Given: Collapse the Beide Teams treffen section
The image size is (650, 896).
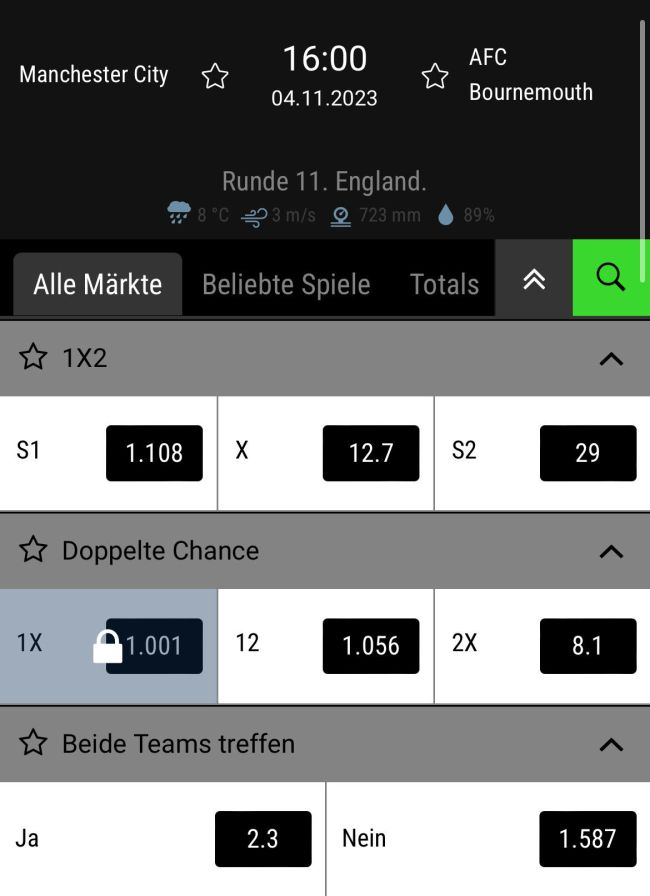Looking at the screenshot, I should [610, 744].
